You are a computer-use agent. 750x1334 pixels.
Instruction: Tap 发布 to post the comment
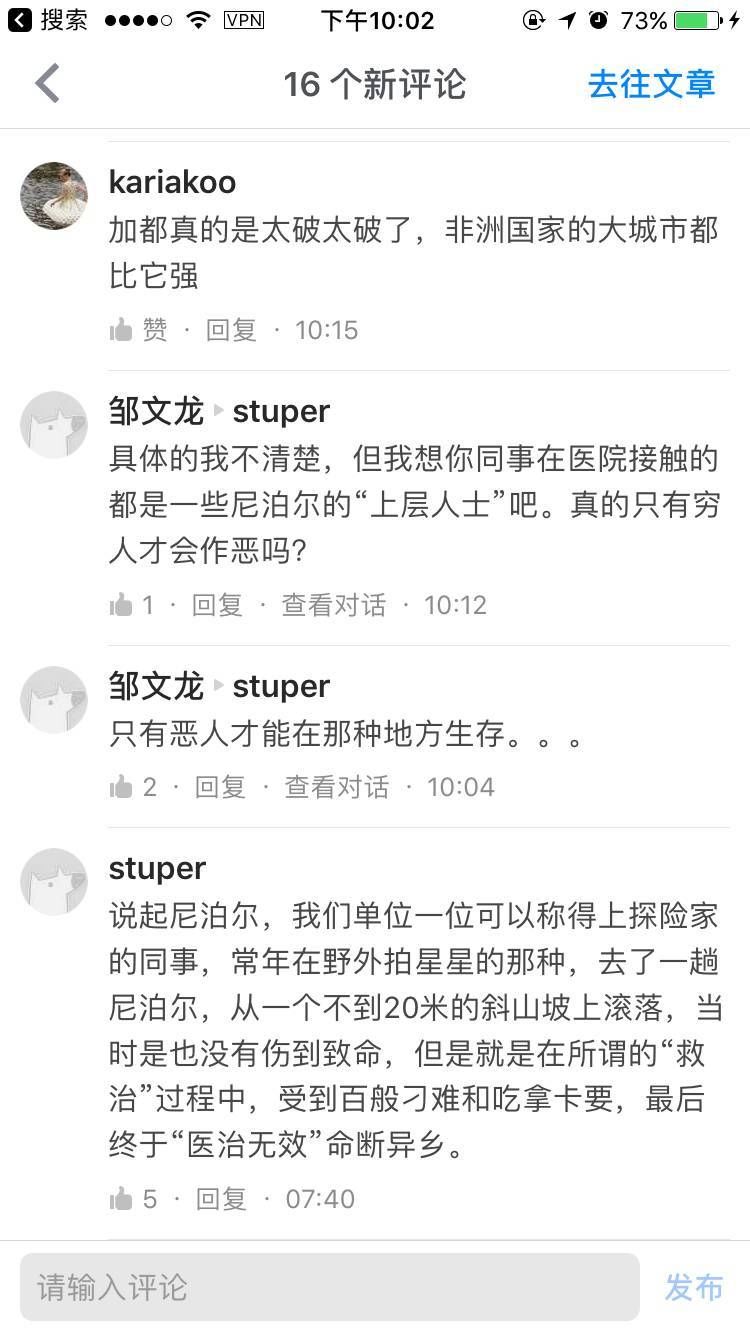tap(694, 1287)
